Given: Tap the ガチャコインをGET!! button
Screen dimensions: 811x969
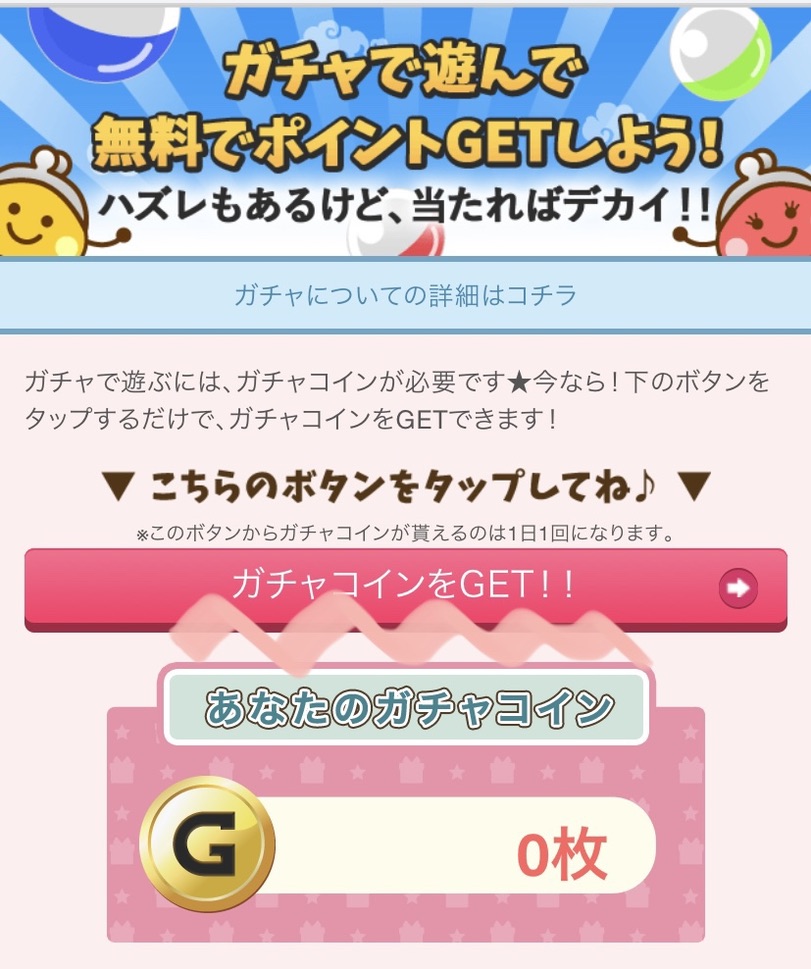Looking at the screenshot, I should pos(404,587).
